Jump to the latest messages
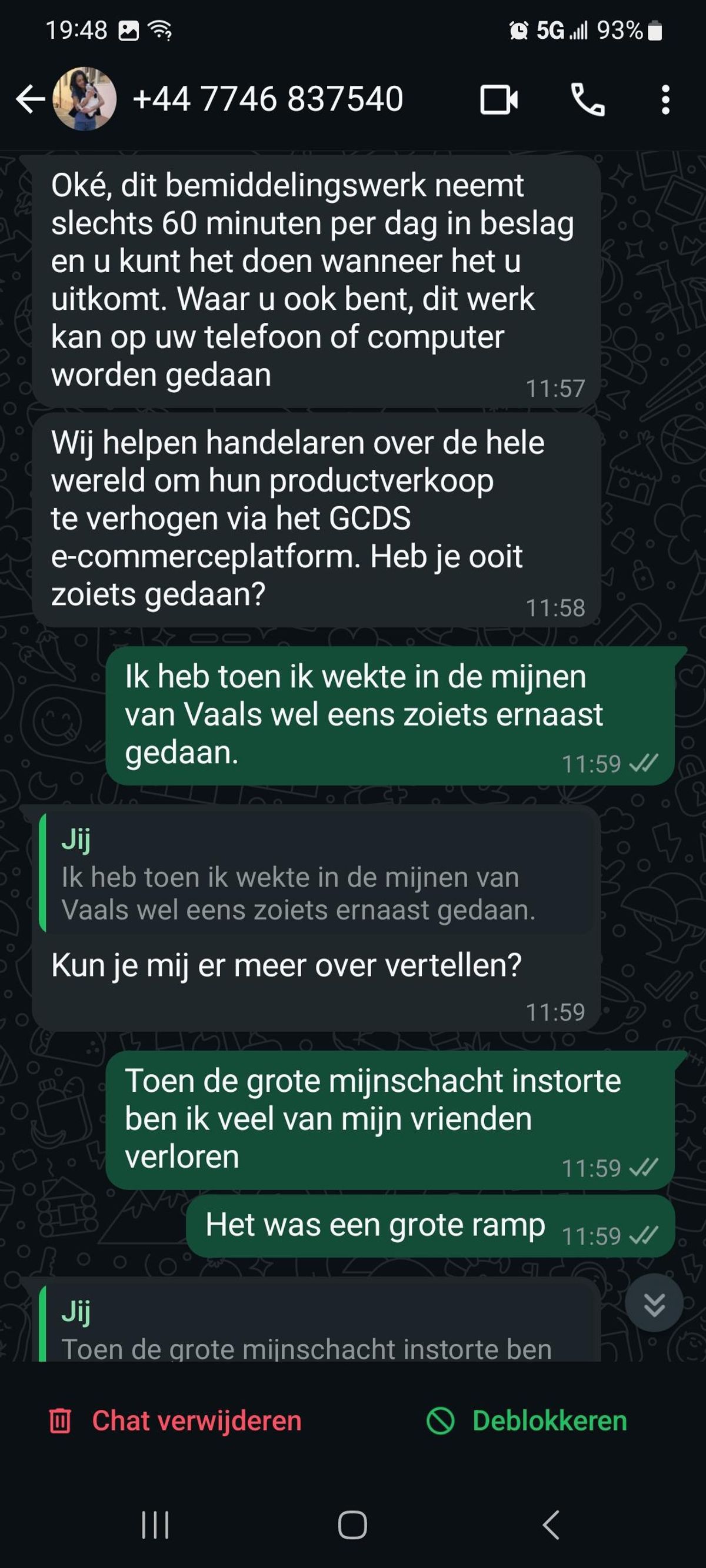 click(x=654, y=1303)
